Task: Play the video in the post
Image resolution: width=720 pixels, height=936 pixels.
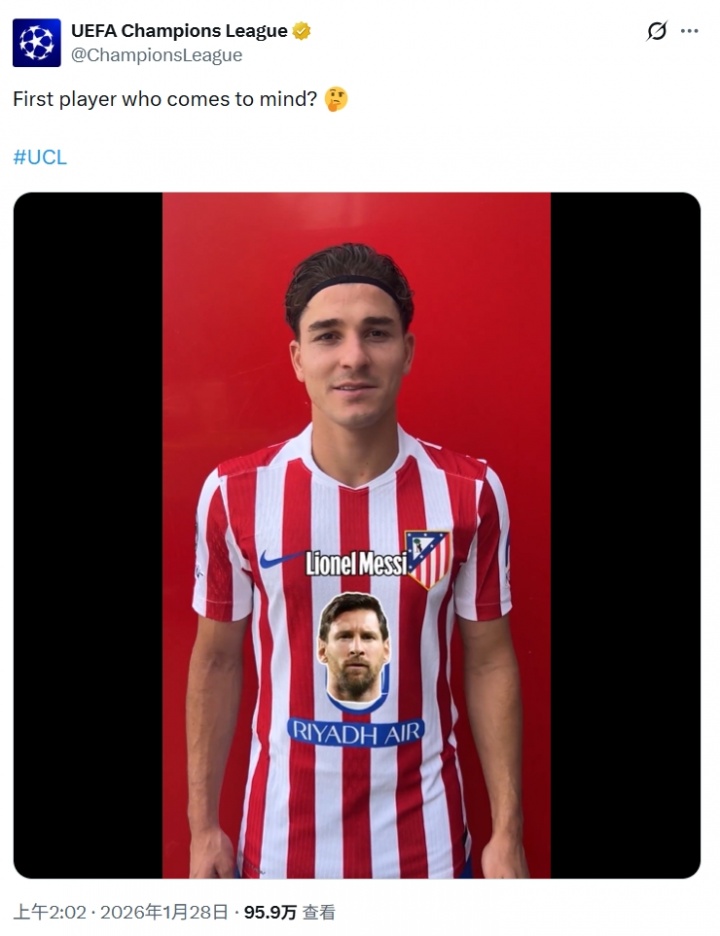Action: 356,535
